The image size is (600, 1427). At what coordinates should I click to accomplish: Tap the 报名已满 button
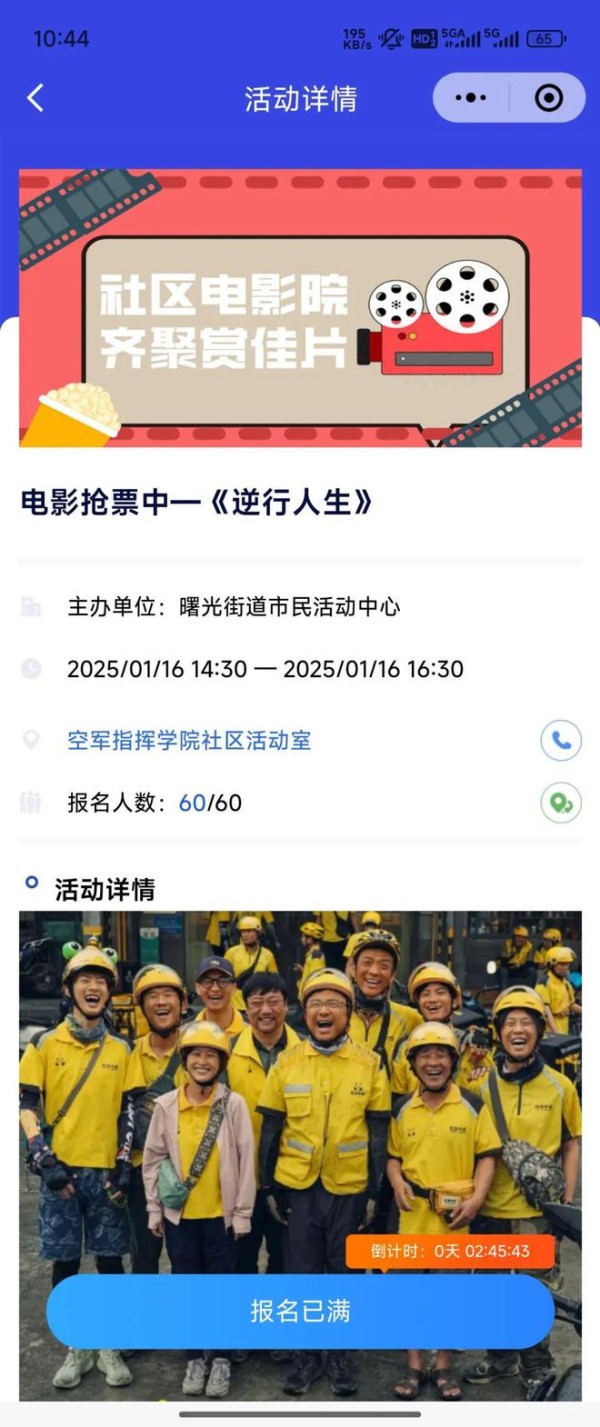click(300, 1312)
